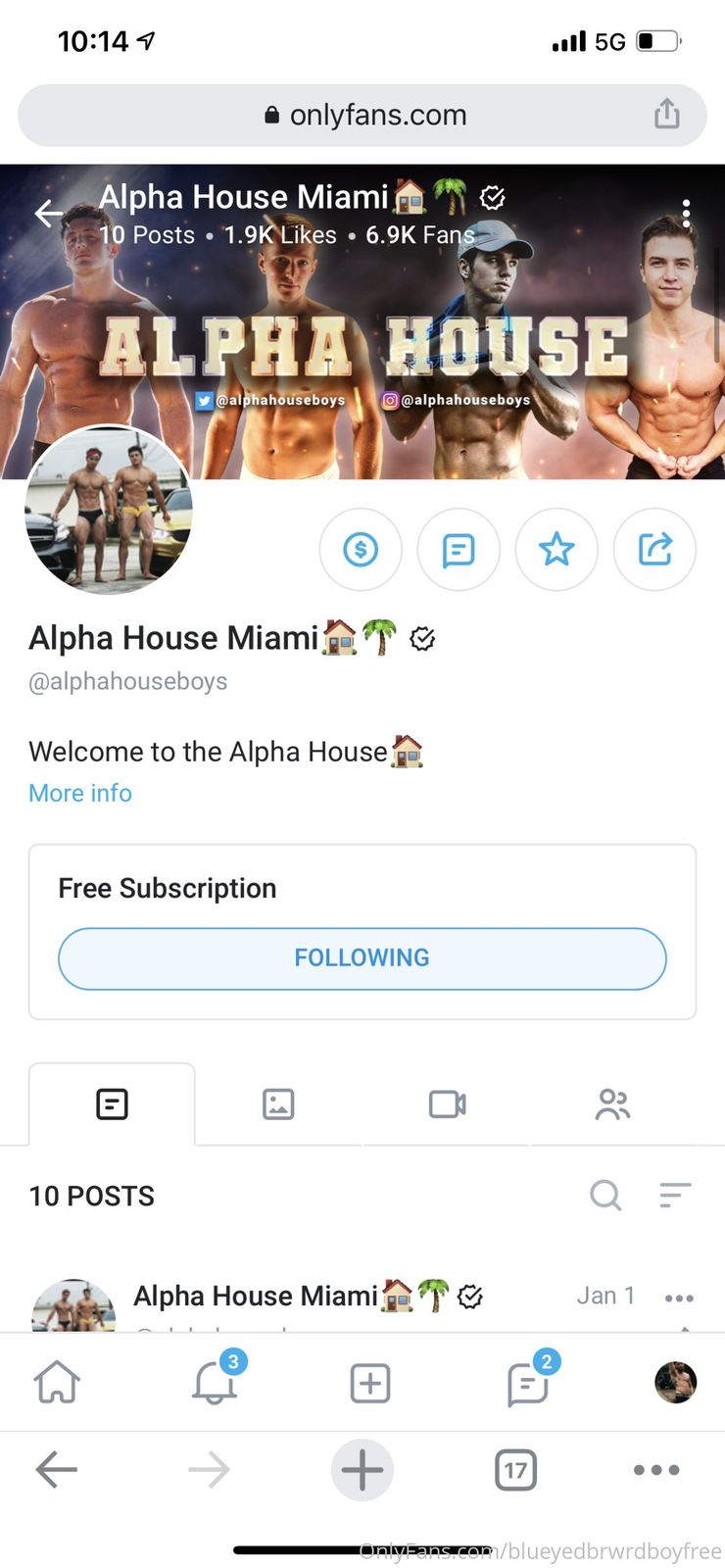Open the friends tab
Viewport: 725px width, 1568px height.
[x=612, y=1104]
